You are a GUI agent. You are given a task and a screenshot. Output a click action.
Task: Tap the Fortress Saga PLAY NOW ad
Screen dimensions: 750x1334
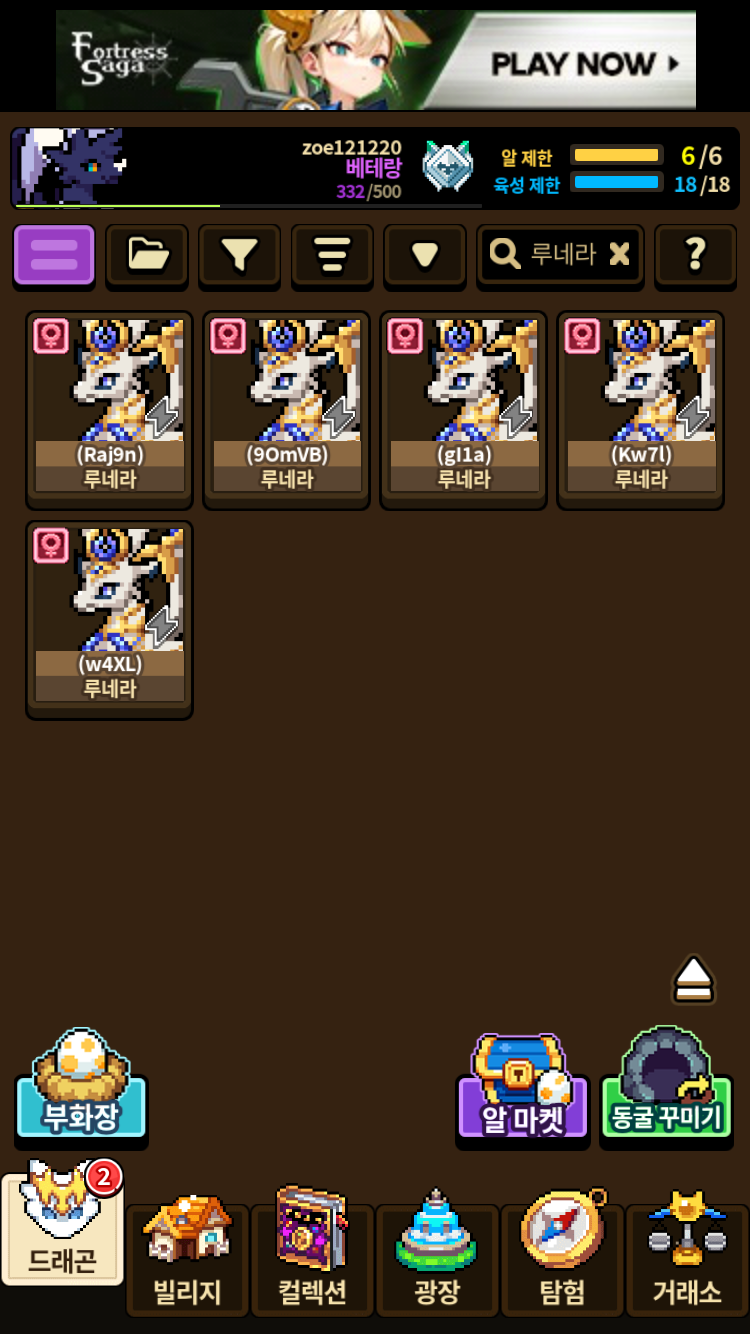pos(375,60)
